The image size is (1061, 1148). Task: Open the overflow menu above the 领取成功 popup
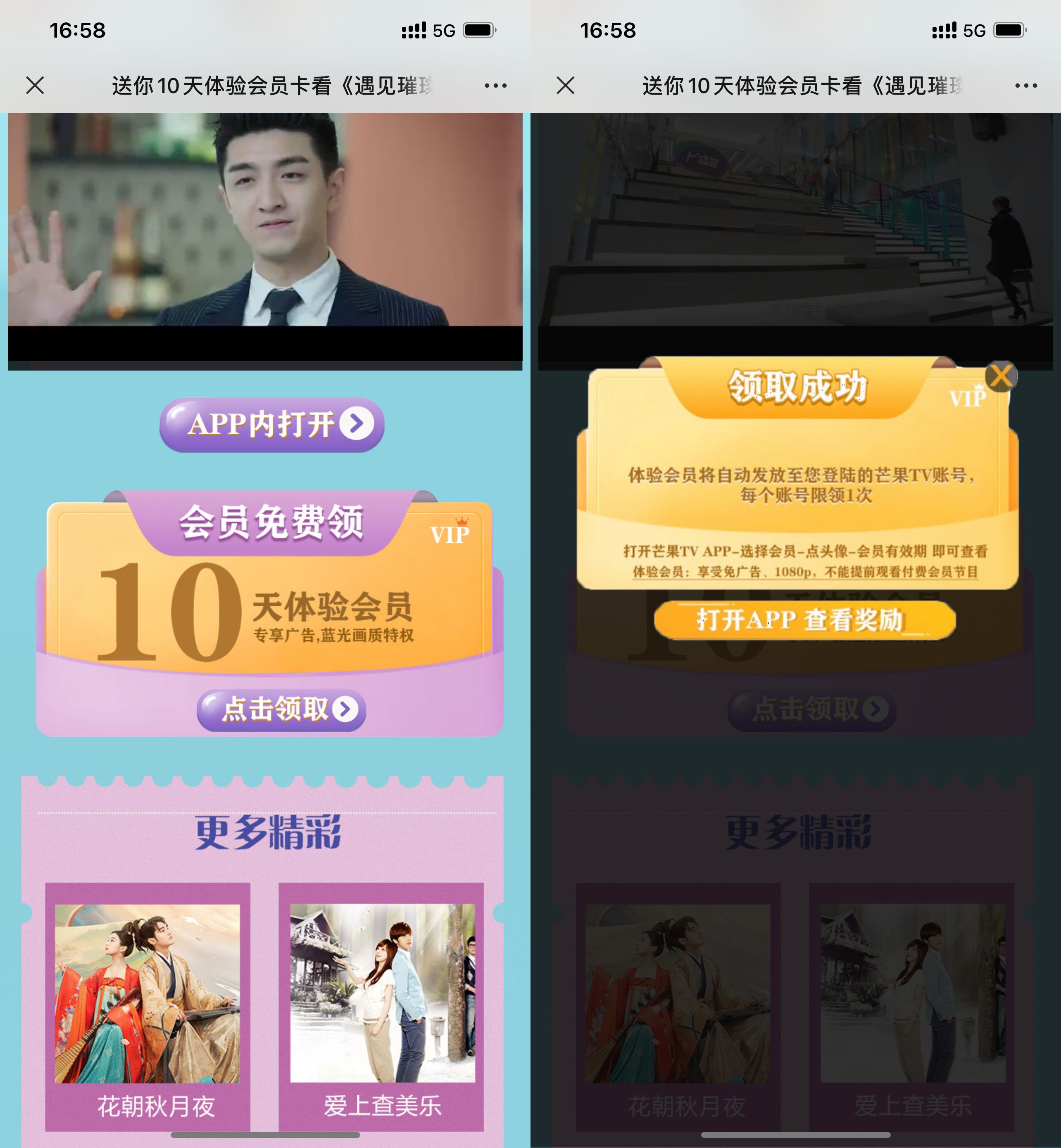point(1025,86)
